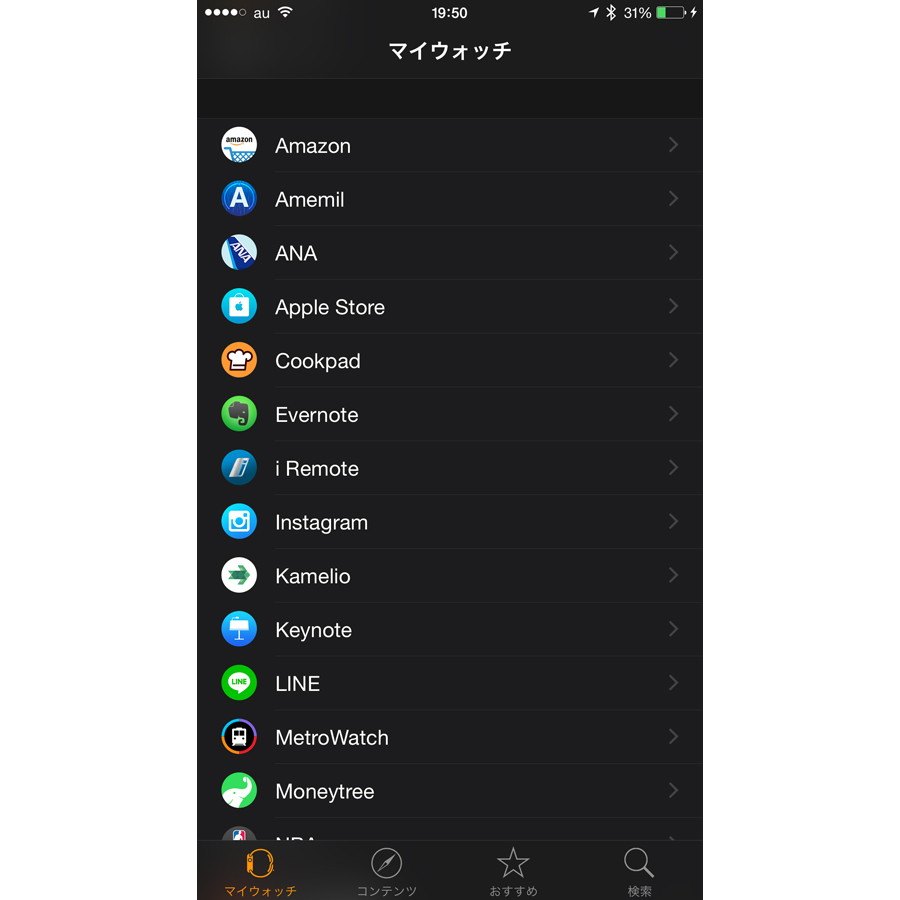Select the i Remote row
This screenshot has height=900, width=900.
tap(450, 469)
